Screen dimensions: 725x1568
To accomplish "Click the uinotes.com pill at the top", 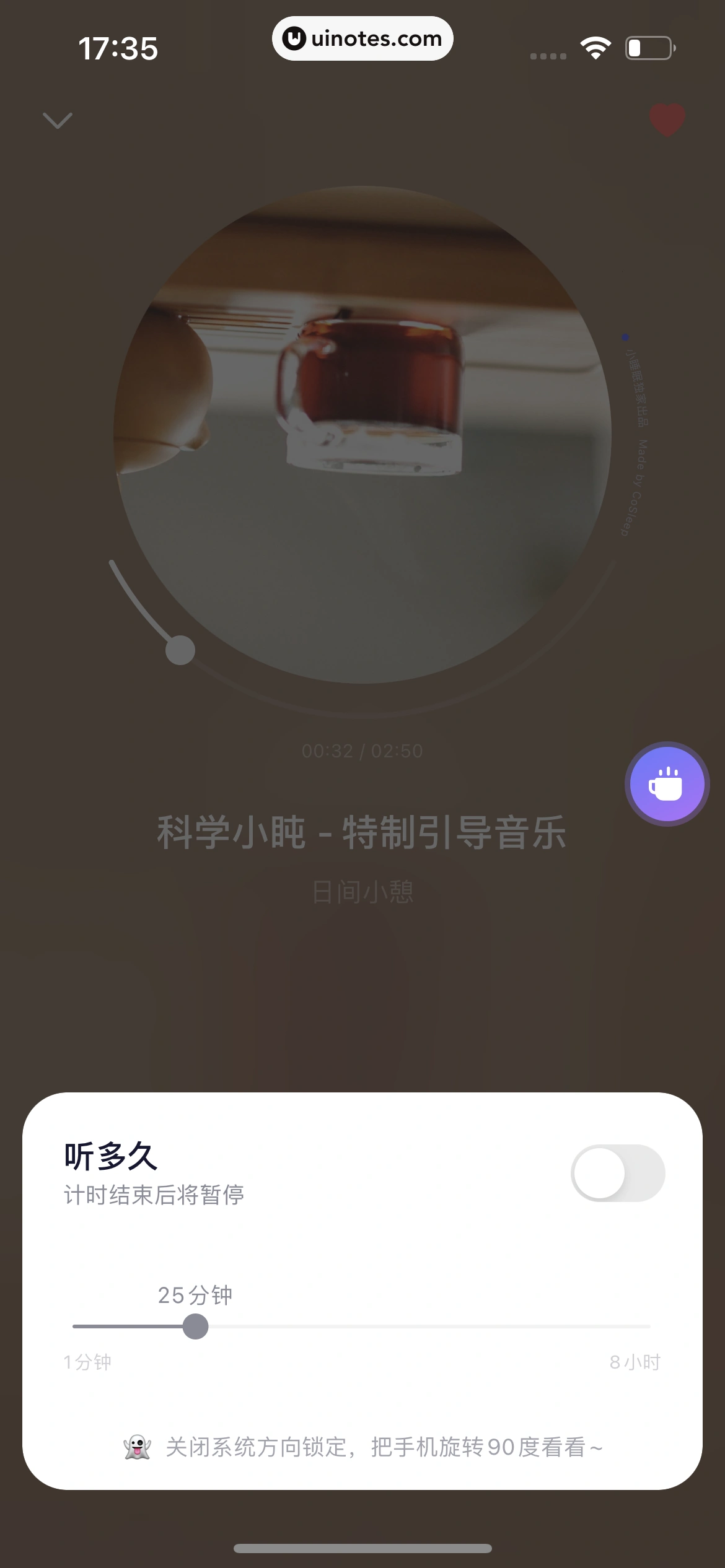I will coord(362,38).
